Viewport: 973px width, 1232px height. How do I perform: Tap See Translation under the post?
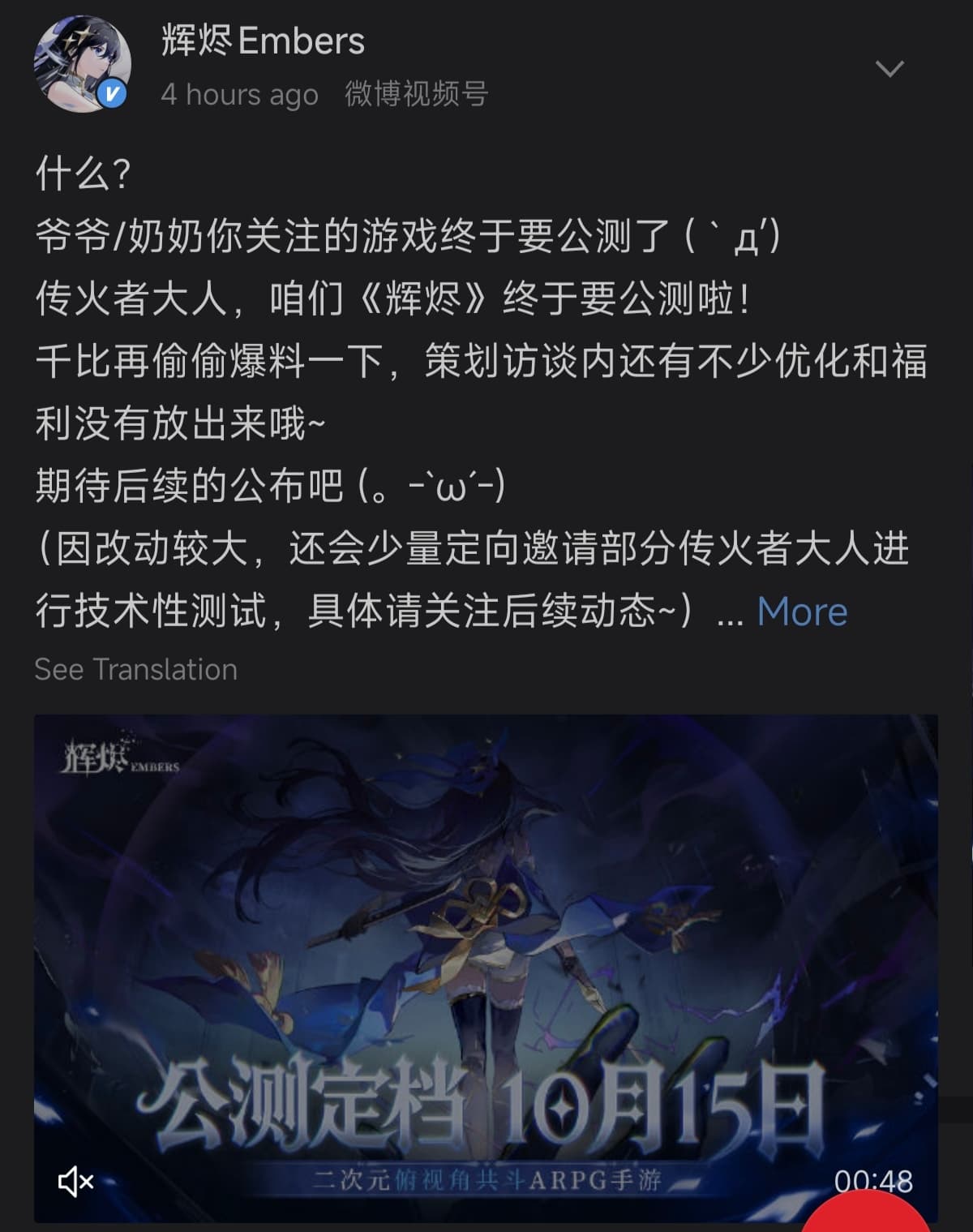click(135, 670)
